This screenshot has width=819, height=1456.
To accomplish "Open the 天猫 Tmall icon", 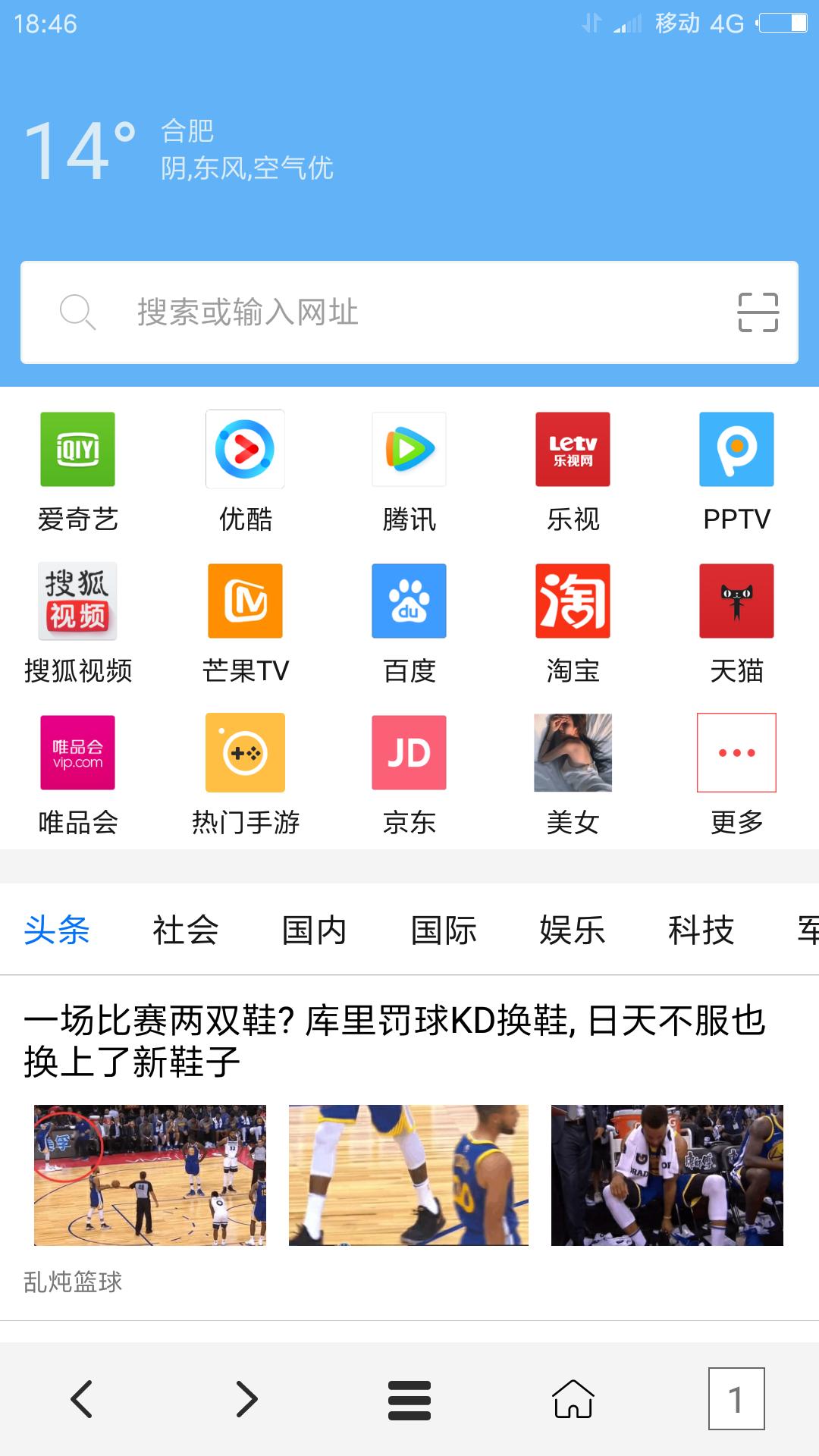I will pos(736,601).
